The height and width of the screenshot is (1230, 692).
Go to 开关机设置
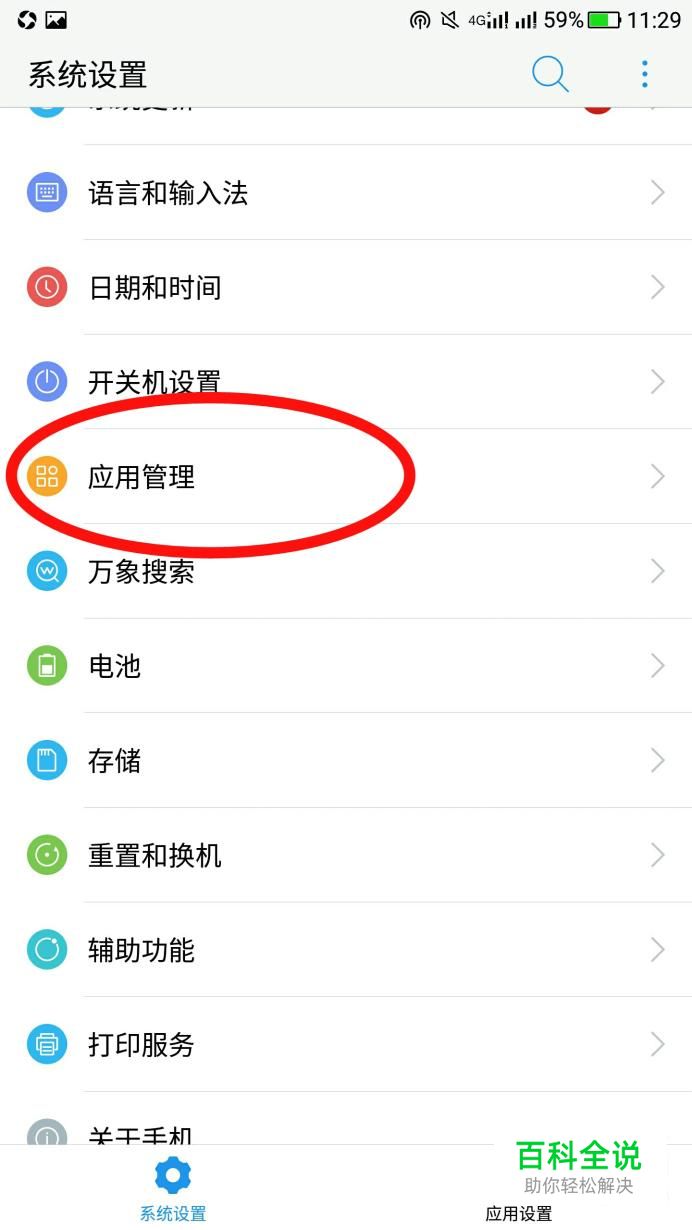[x=346, y=382]
